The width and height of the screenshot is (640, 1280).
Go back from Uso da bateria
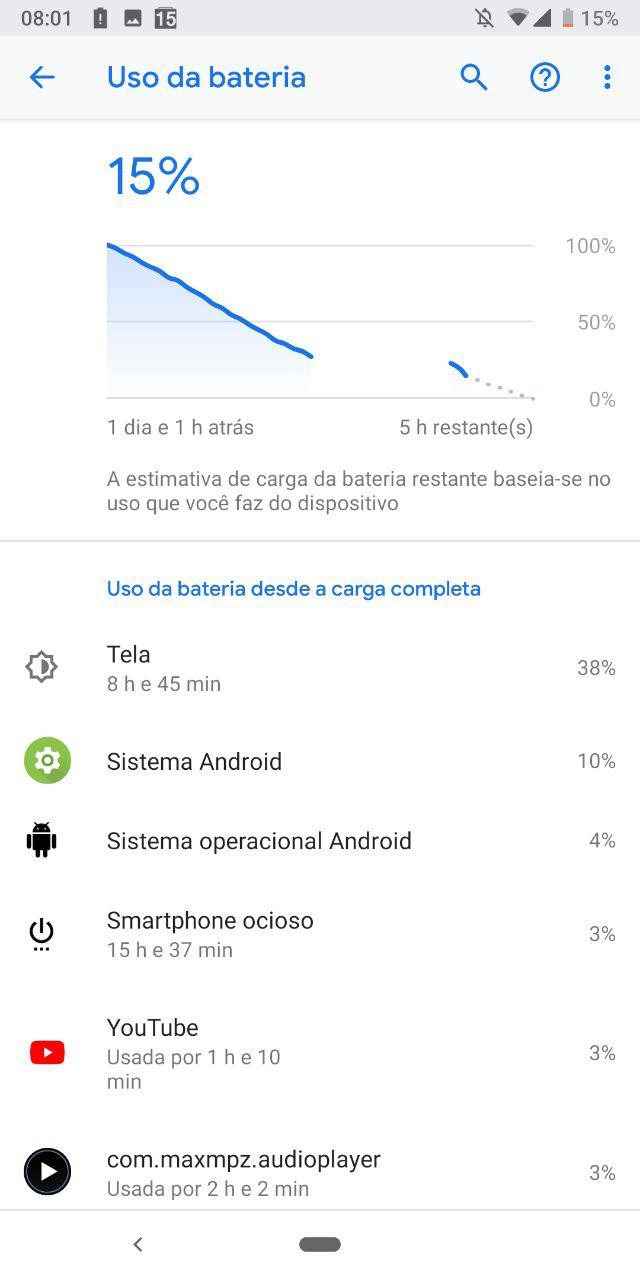click(x=42, y=77)
